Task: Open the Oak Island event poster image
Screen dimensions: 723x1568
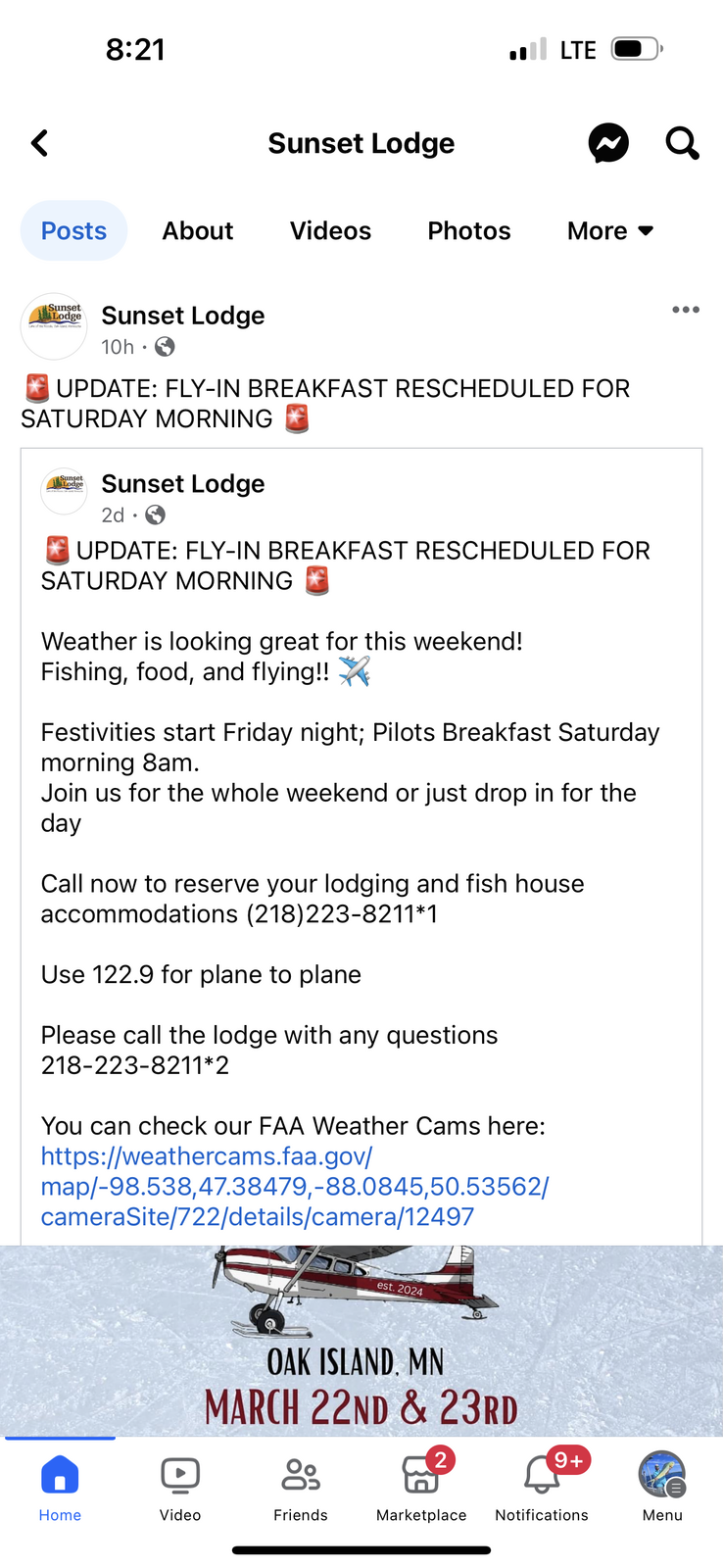Action: coord(361,1343)
